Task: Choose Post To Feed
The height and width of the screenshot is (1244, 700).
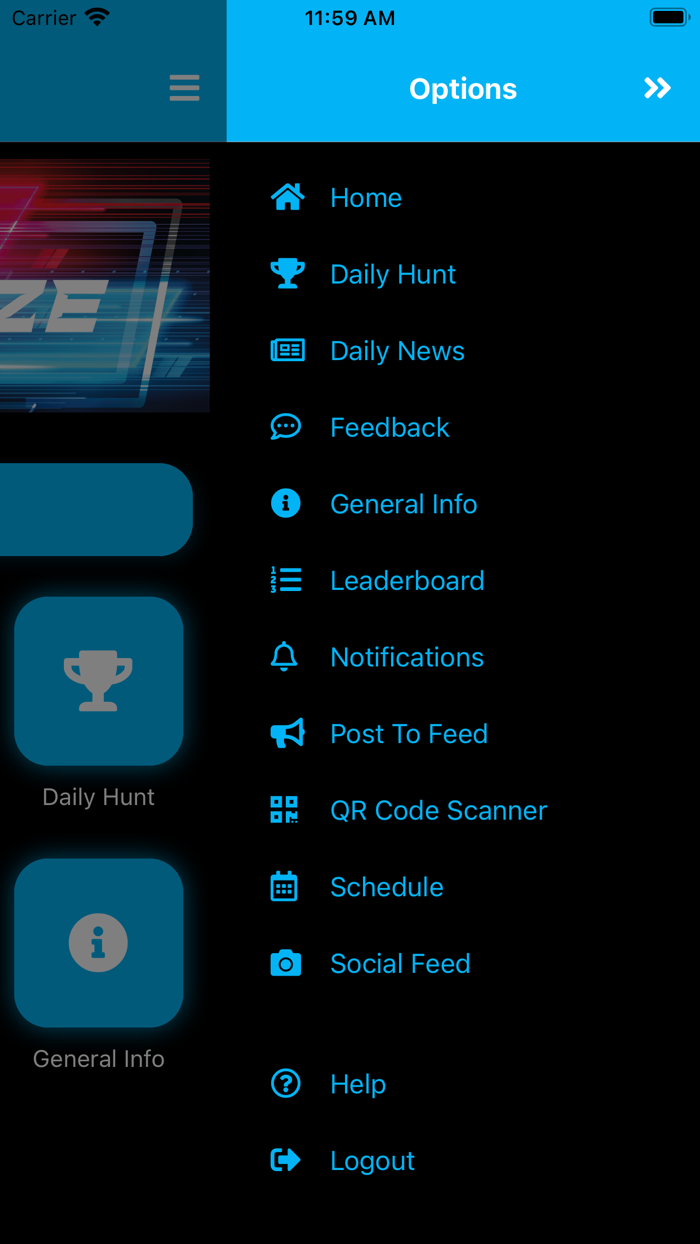Action: (408, 734)
